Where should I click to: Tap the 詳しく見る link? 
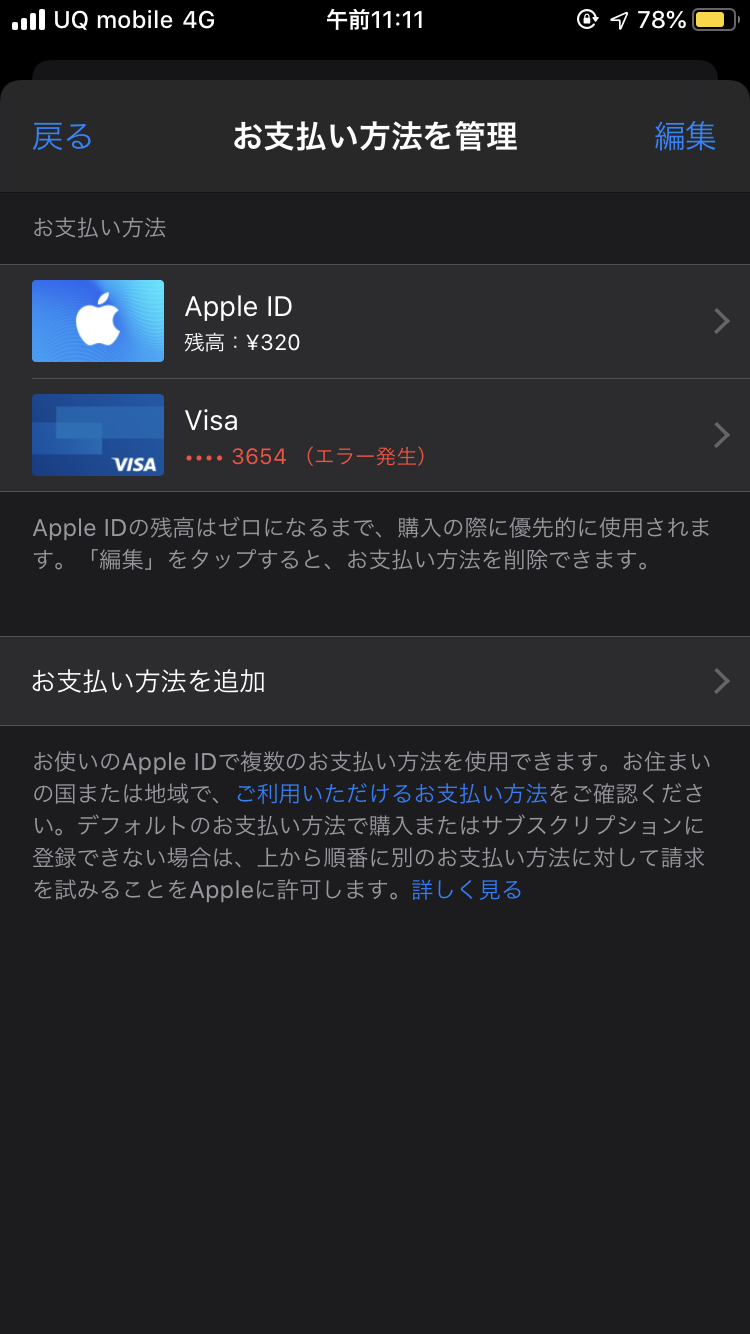tap(467, 889)
